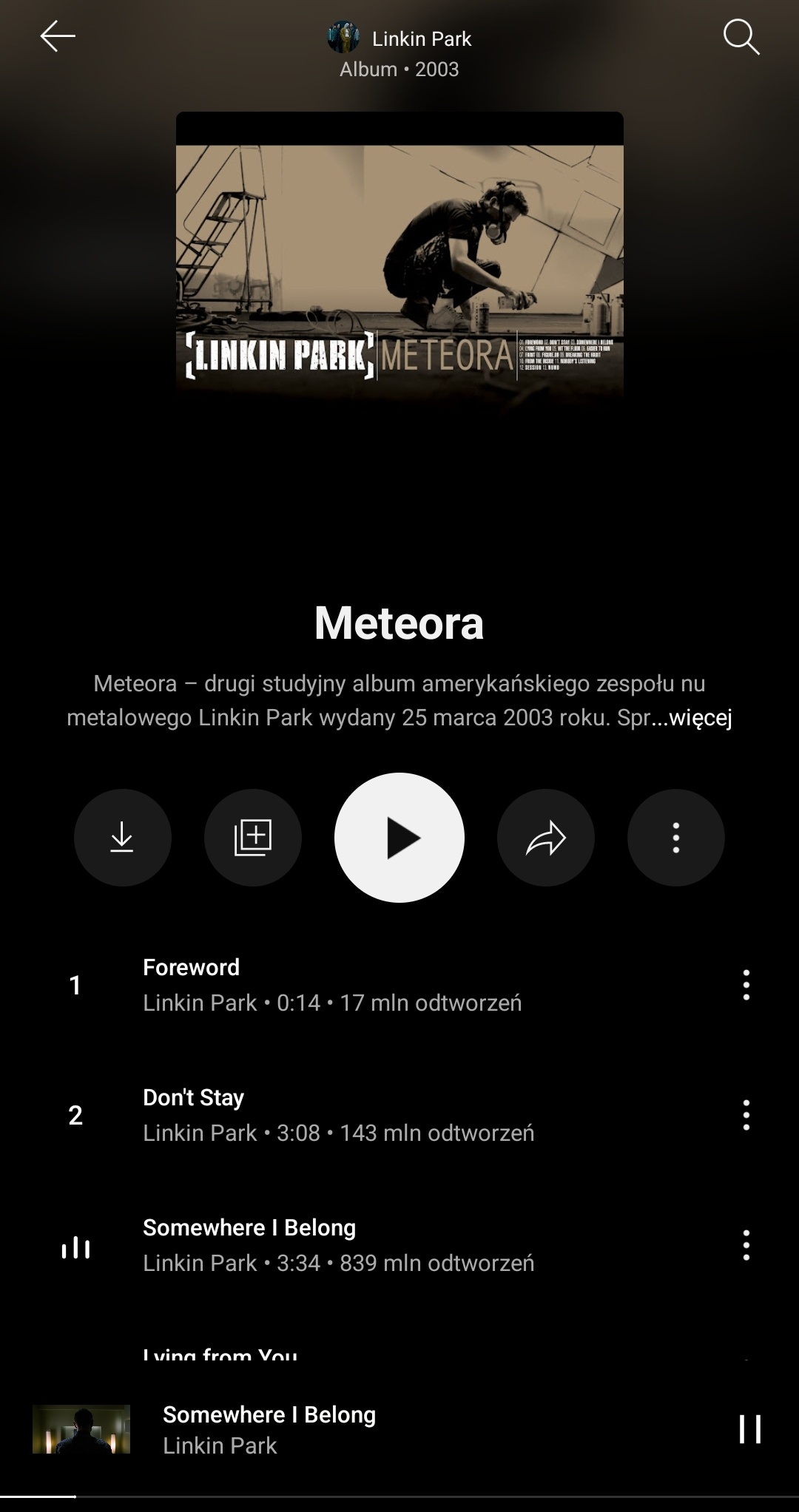799x1512 pixels.
Task: Show options for Somewhere I Belong track
Action: 746,1245
